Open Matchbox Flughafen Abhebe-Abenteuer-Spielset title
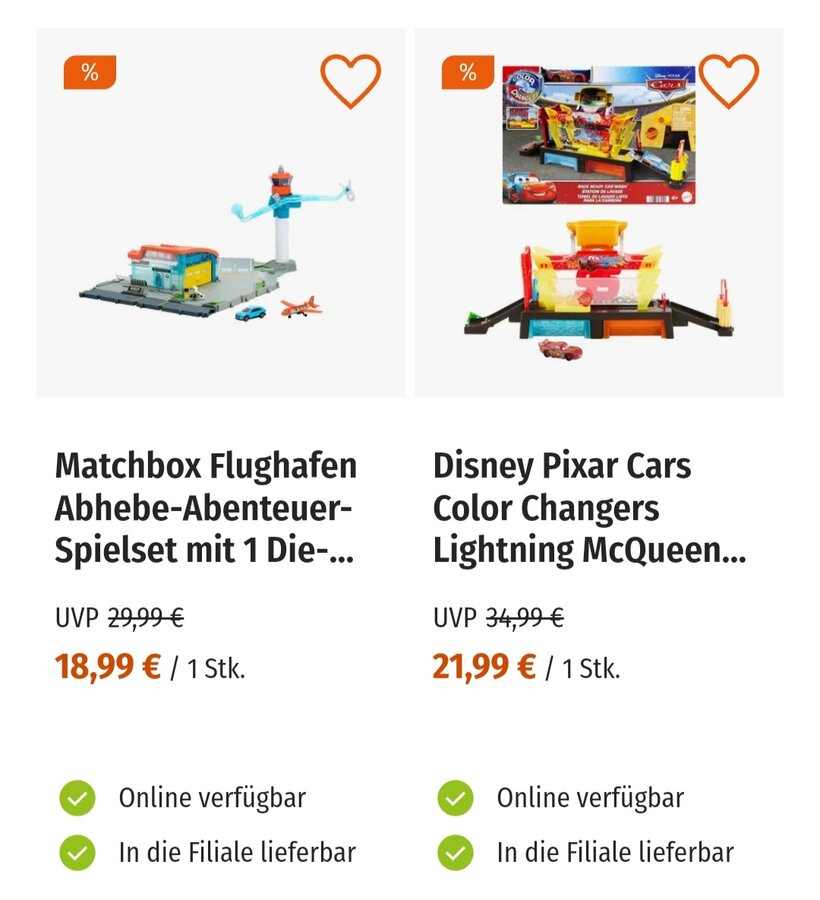The image size is (820, 900). pos(205,508)
